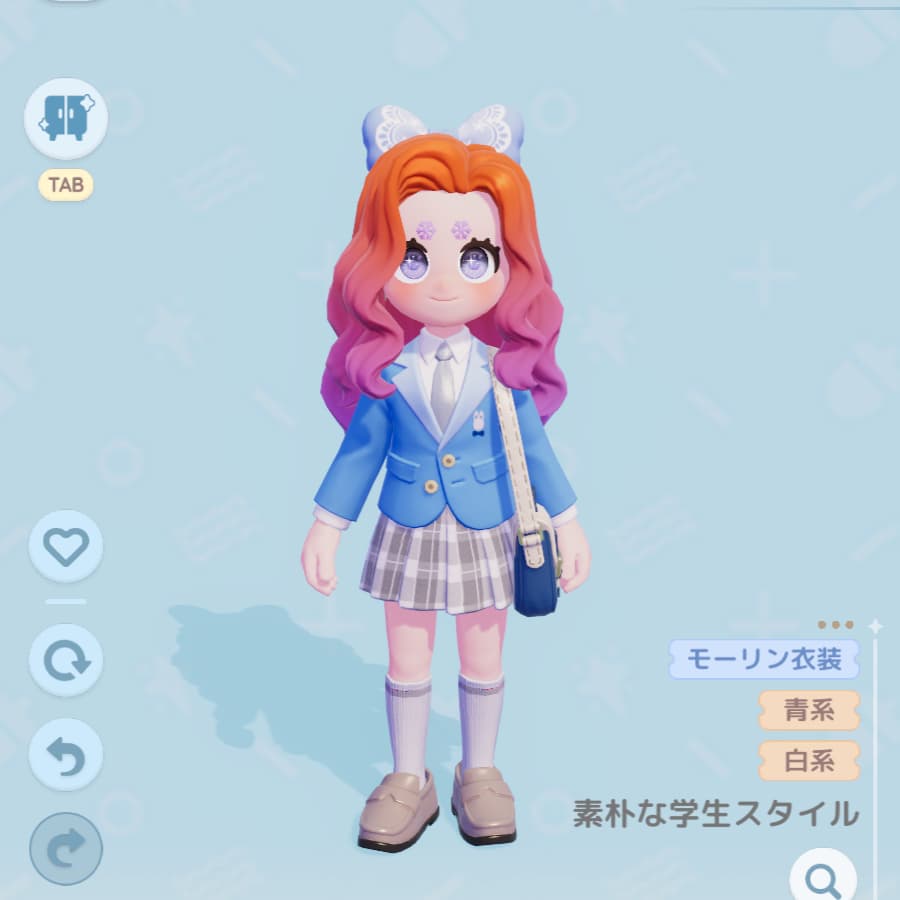Select the モーリン衣装 tag
Image resolution: width=900 pixels, height=900 pixels.
(765, 659)
